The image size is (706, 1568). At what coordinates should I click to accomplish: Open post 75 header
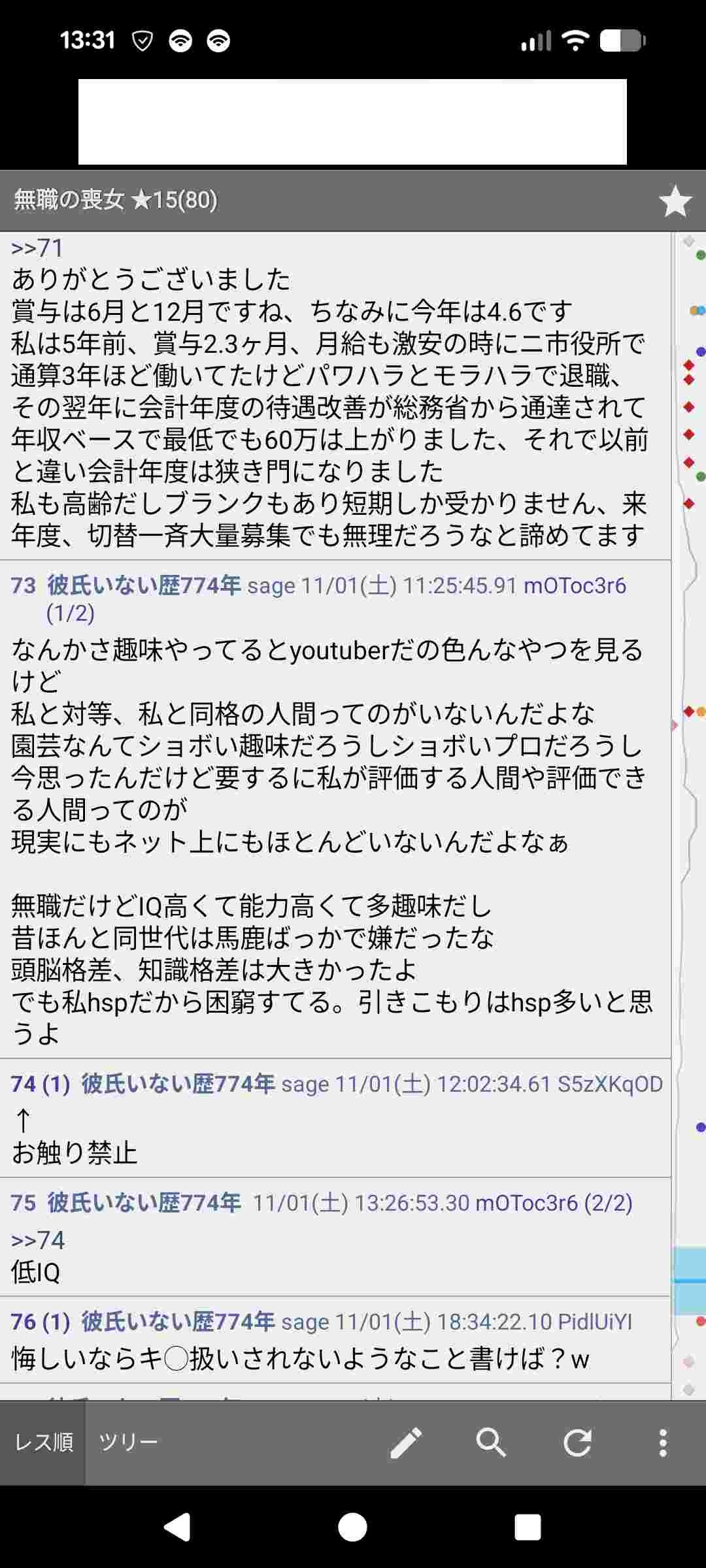pyautogui.click(x=23, y=1203)
